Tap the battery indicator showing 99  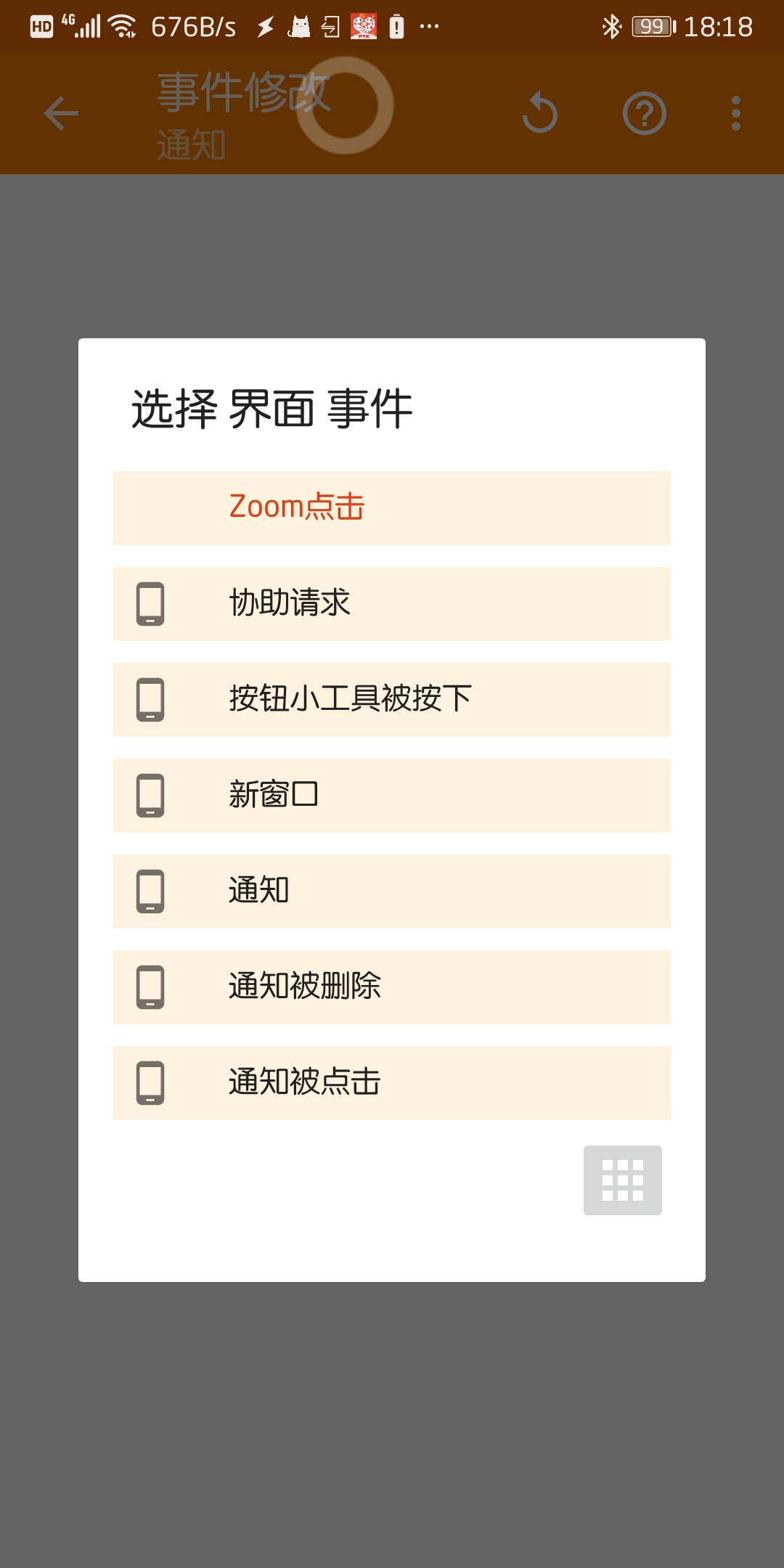point(651,25)
